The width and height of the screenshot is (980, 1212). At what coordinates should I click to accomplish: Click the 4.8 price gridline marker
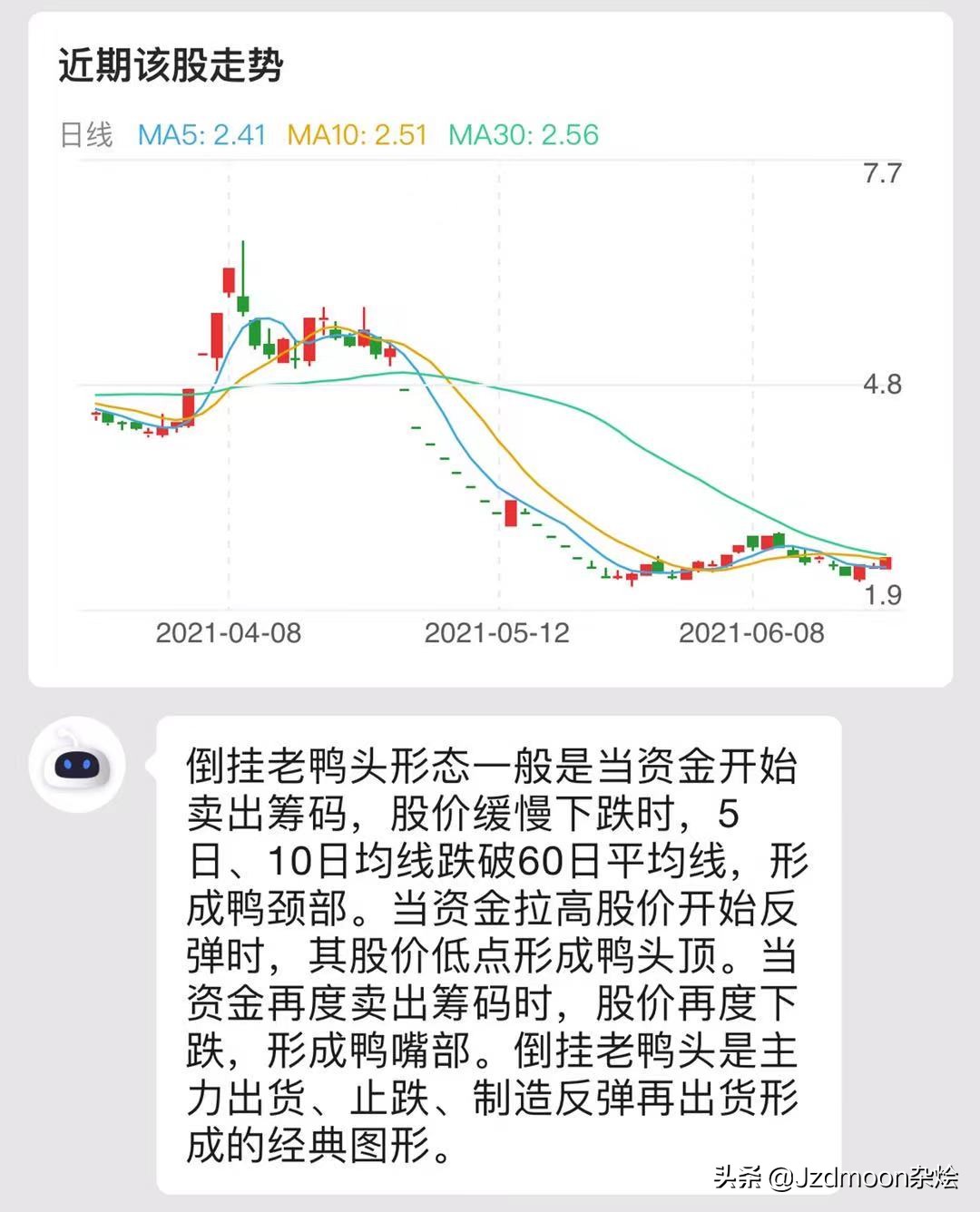click(x=881, y=385)
